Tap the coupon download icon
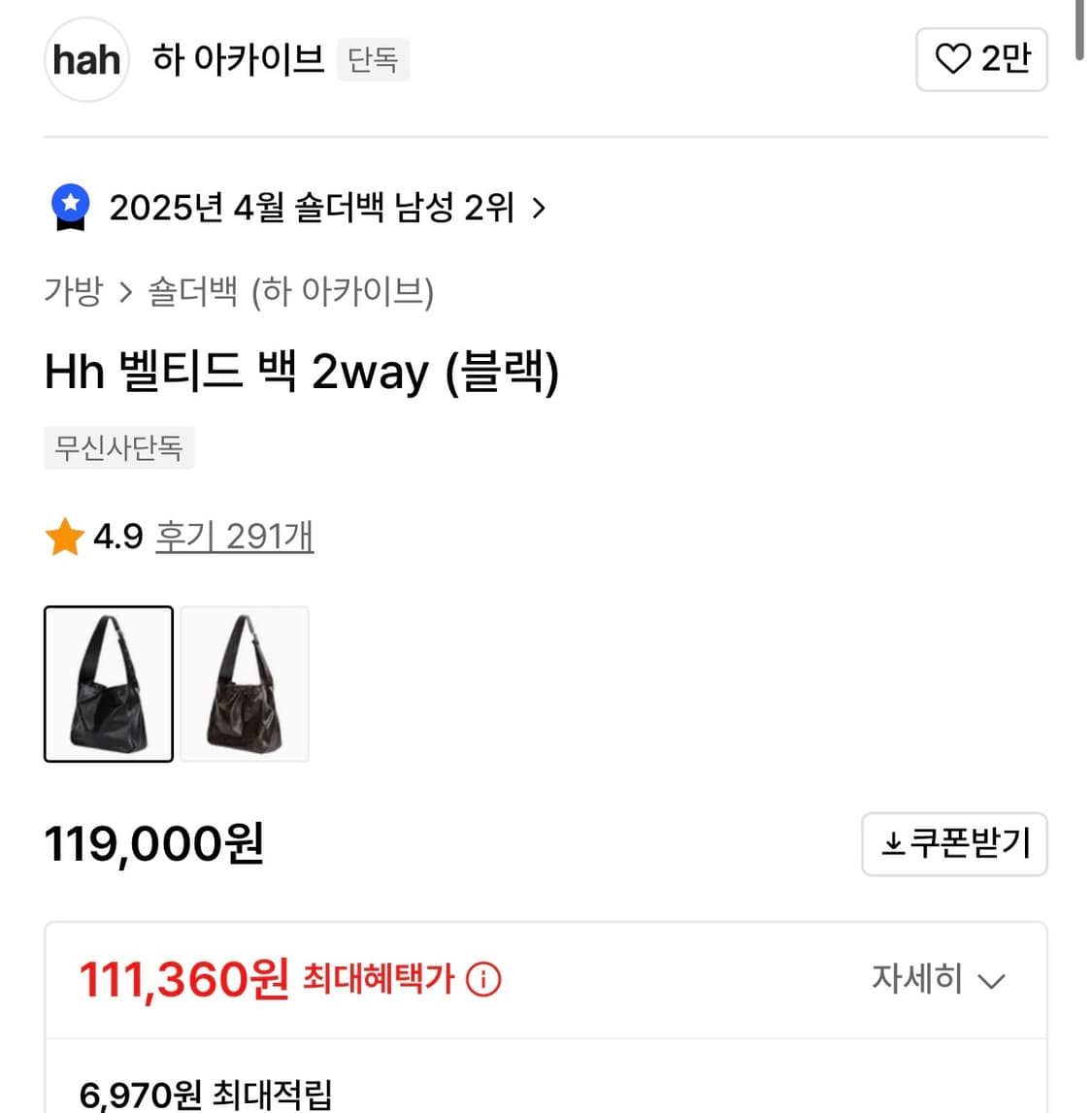This screenshot has width=1092, height=1113. click(x=895, y=844)
